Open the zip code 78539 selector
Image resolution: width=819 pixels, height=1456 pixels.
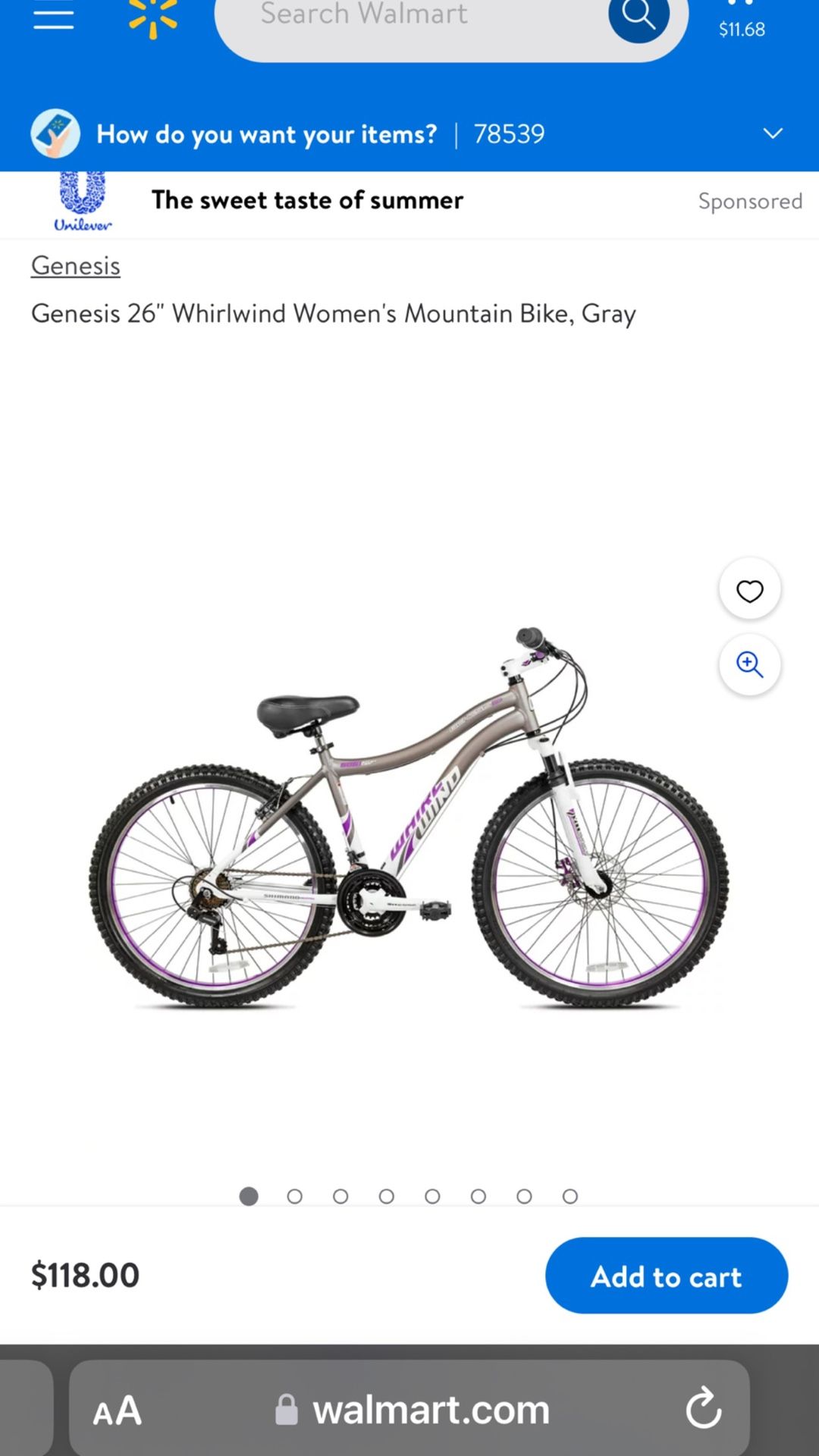click(x=509, y=133)
